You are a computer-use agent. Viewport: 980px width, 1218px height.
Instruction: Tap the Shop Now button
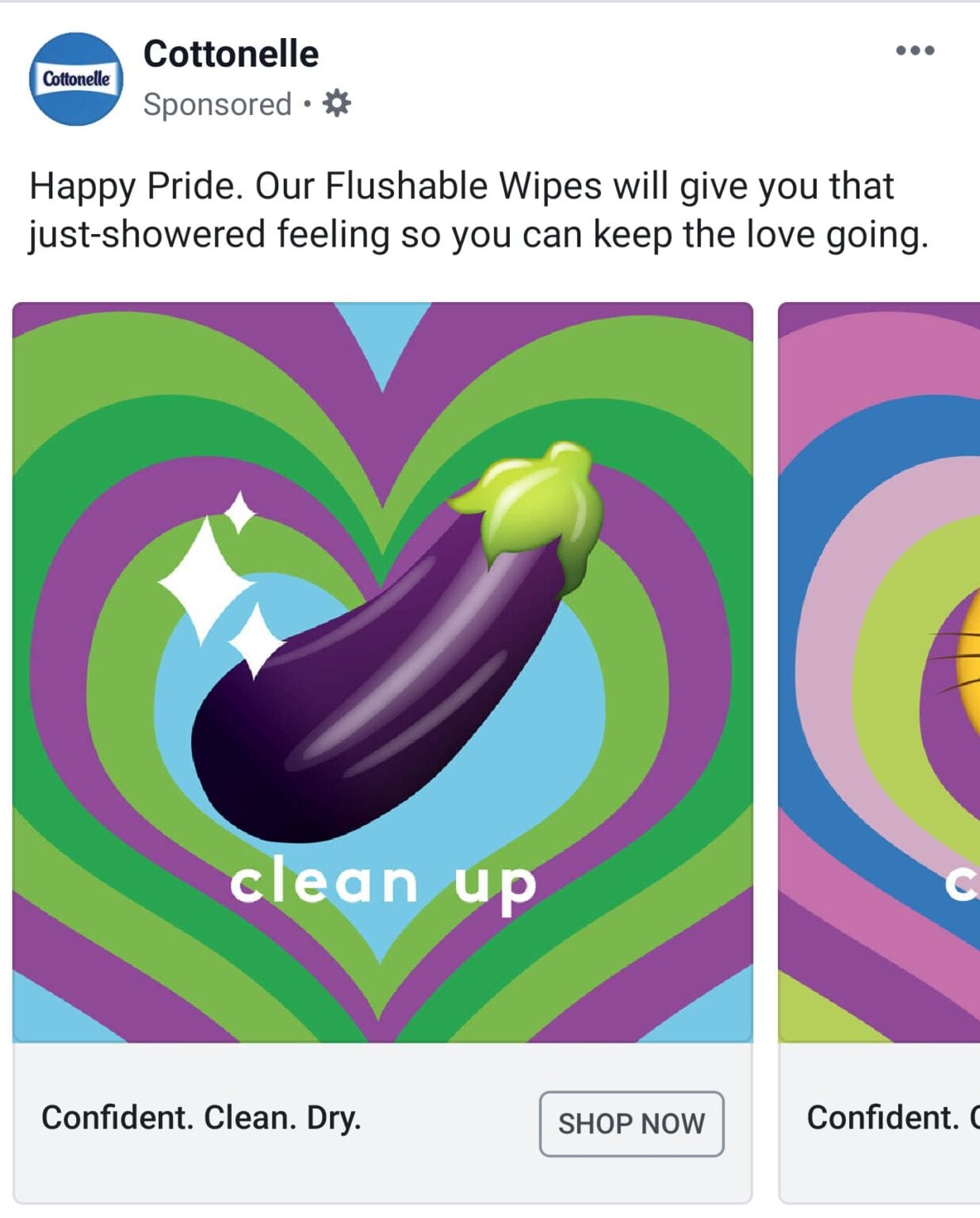pos(631,1123)
